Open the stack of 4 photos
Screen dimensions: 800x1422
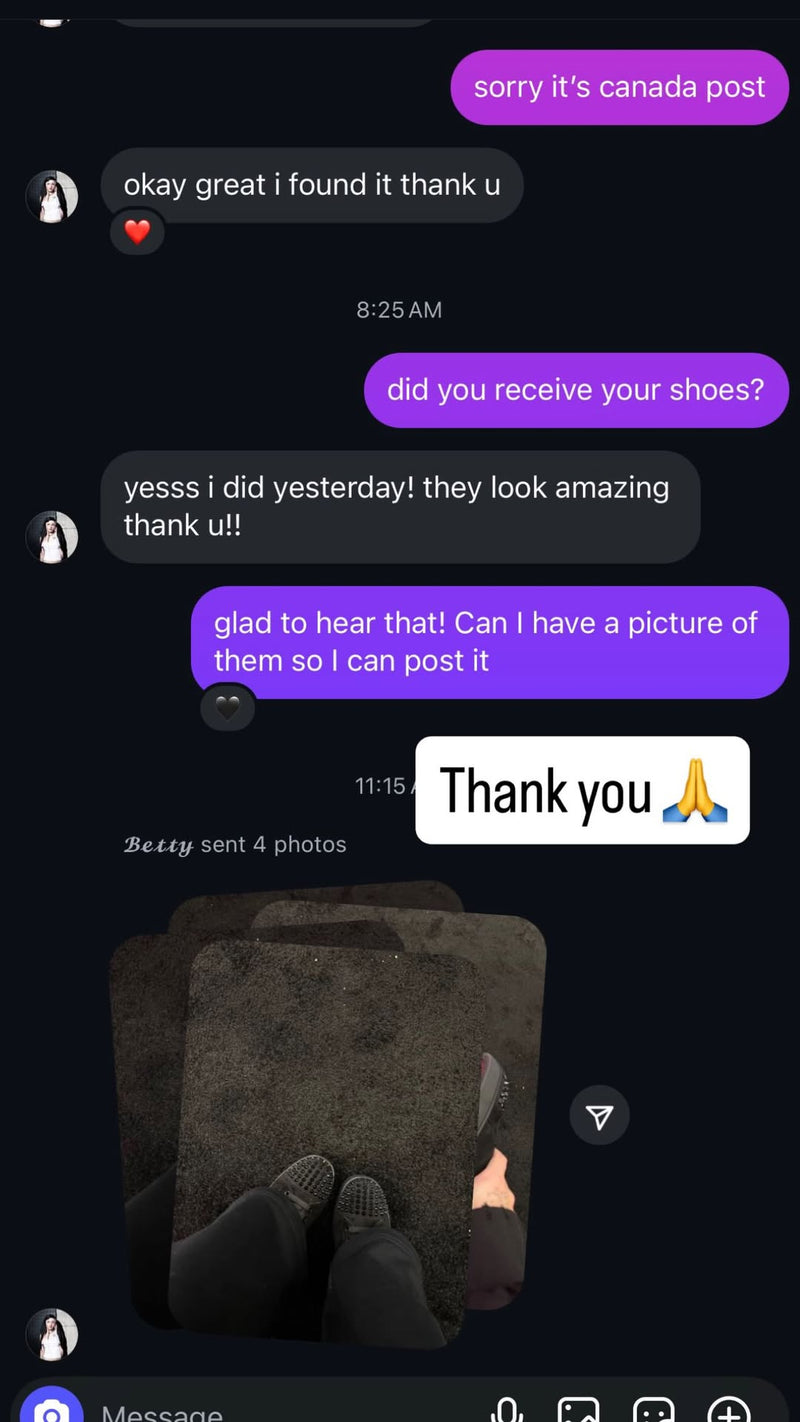pos(330,1110)
